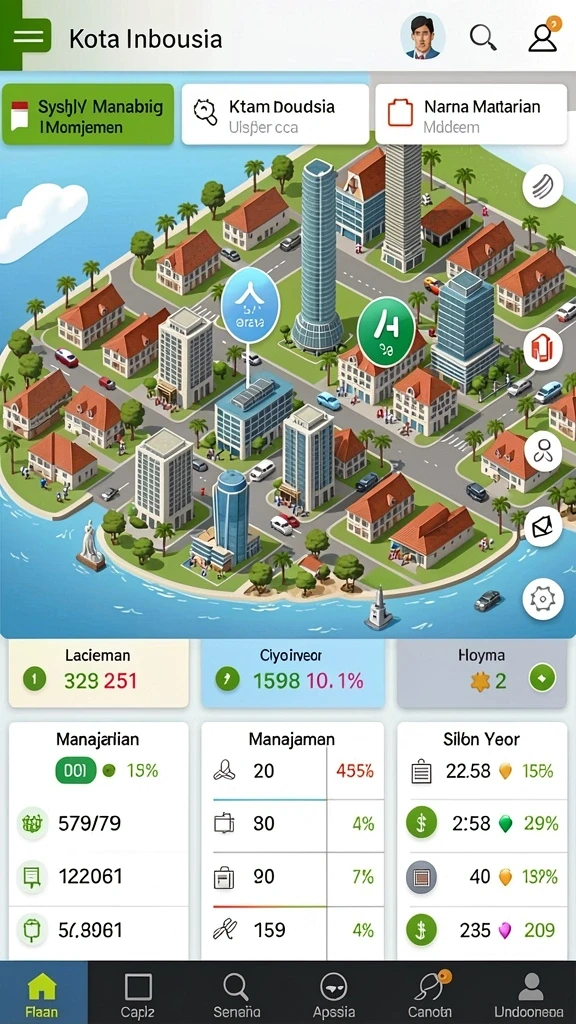The height and width of the screenshot is (1024, 576).
Task: Tap the mayor avatar portrait
Action: [423, 36]
